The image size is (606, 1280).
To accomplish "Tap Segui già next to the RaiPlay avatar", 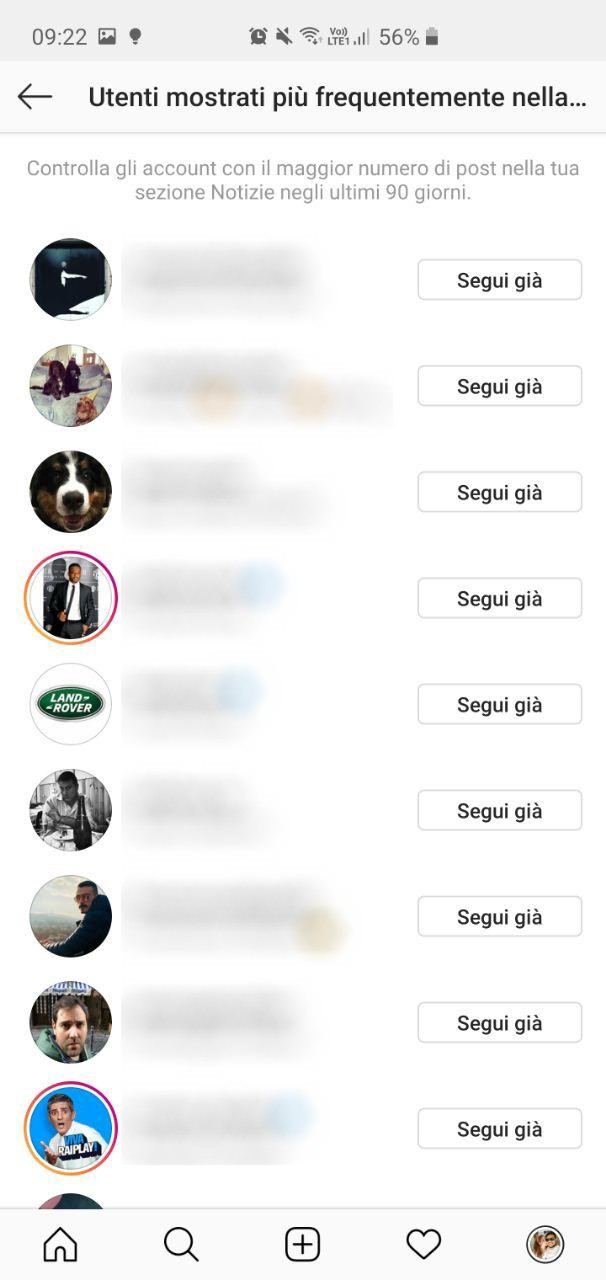I will (499, 1128).
